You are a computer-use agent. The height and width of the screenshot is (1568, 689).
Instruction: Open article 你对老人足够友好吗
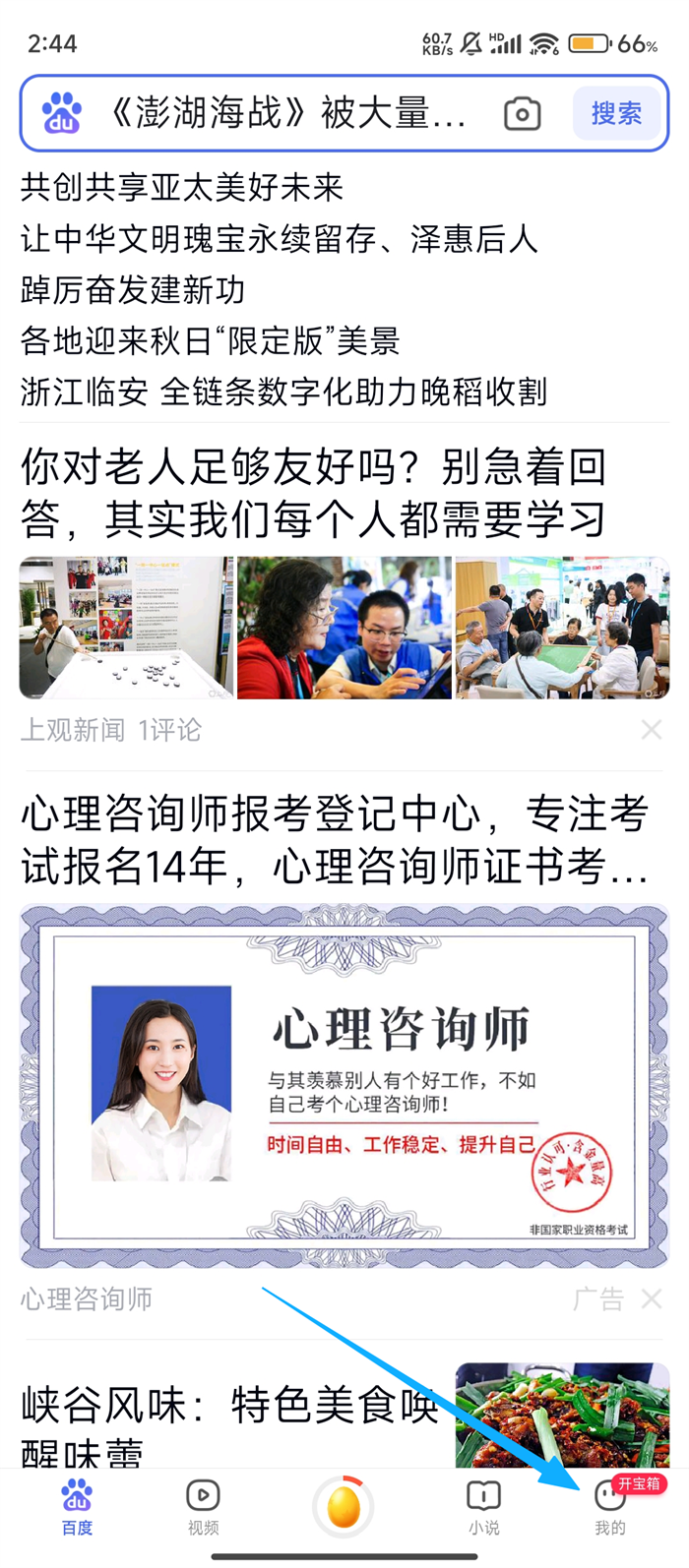click(315, 493)
